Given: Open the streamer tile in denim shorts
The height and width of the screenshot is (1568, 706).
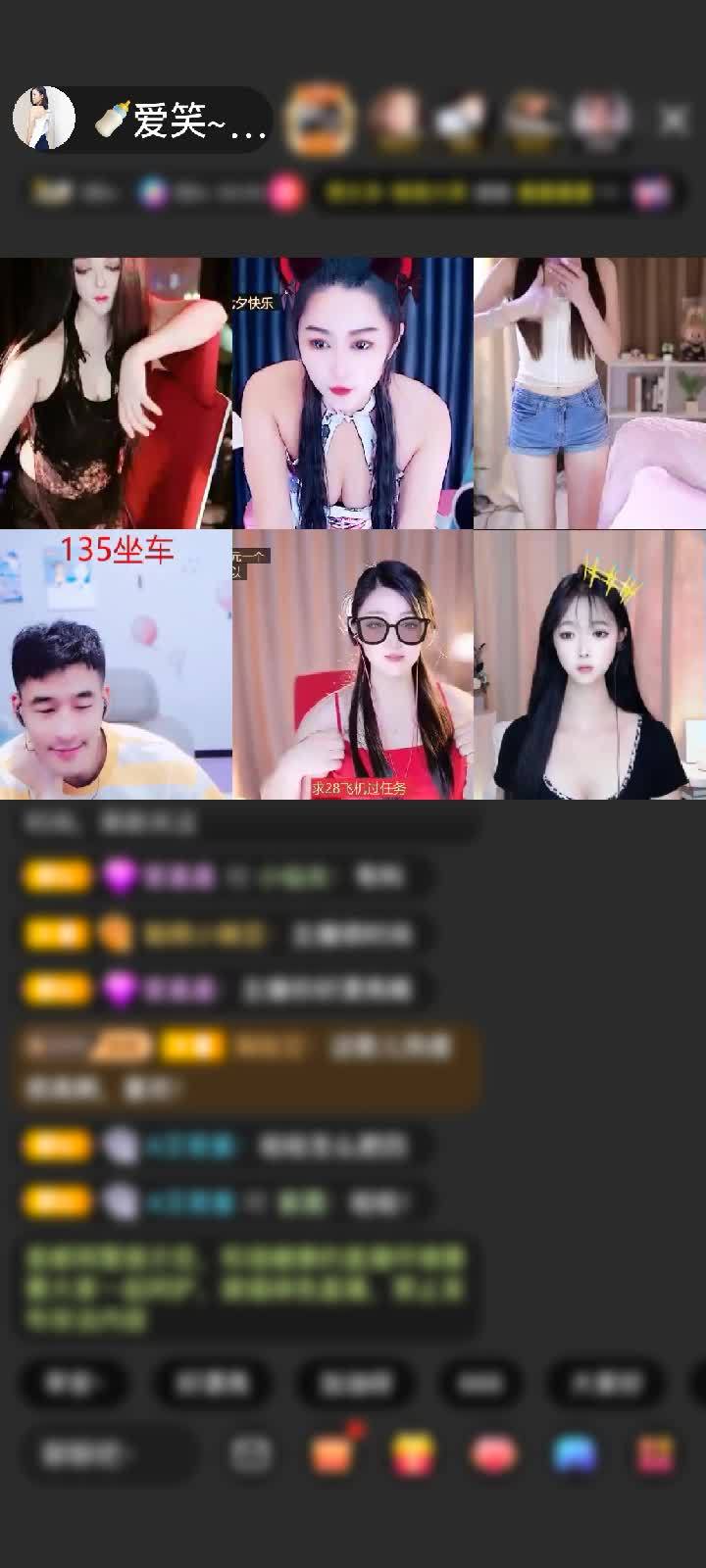Looking at the screenshot, I should click(x=589, y=393).
